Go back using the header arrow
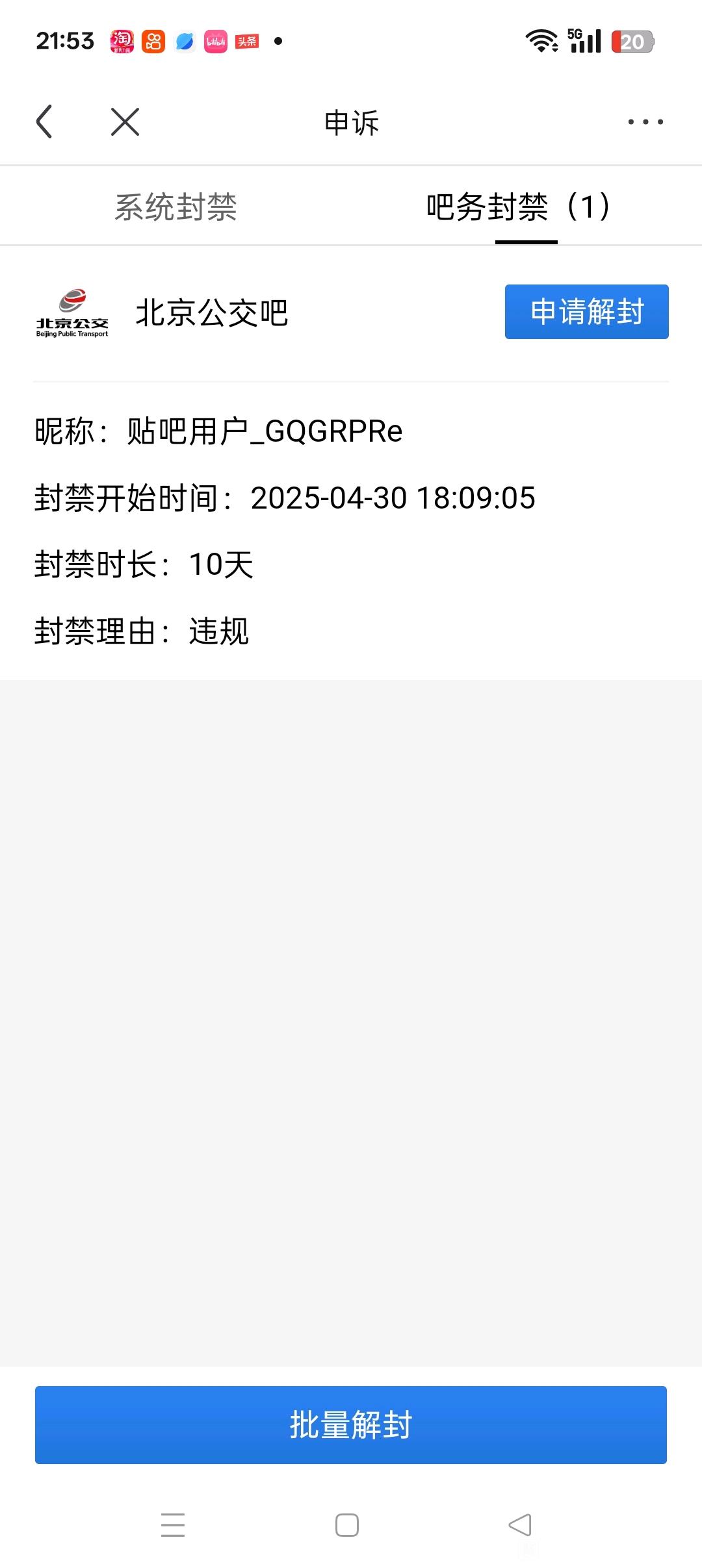 click(x=44, y=121)
